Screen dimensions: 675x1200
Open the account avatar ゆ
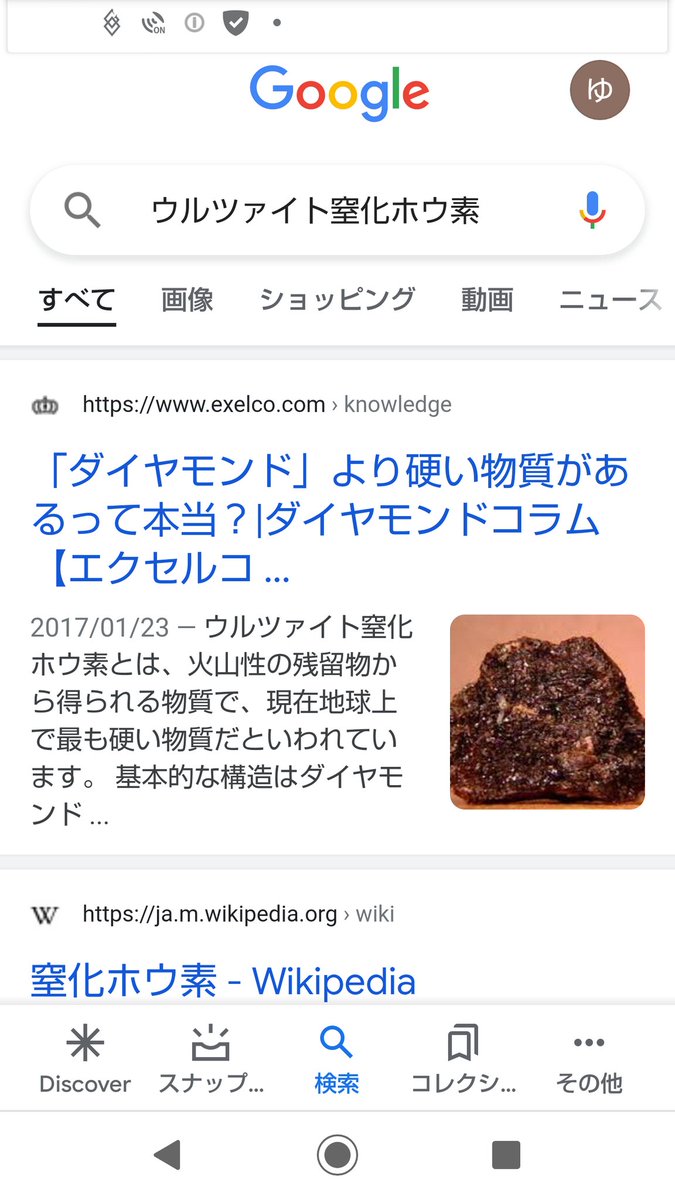click(599, 91)
